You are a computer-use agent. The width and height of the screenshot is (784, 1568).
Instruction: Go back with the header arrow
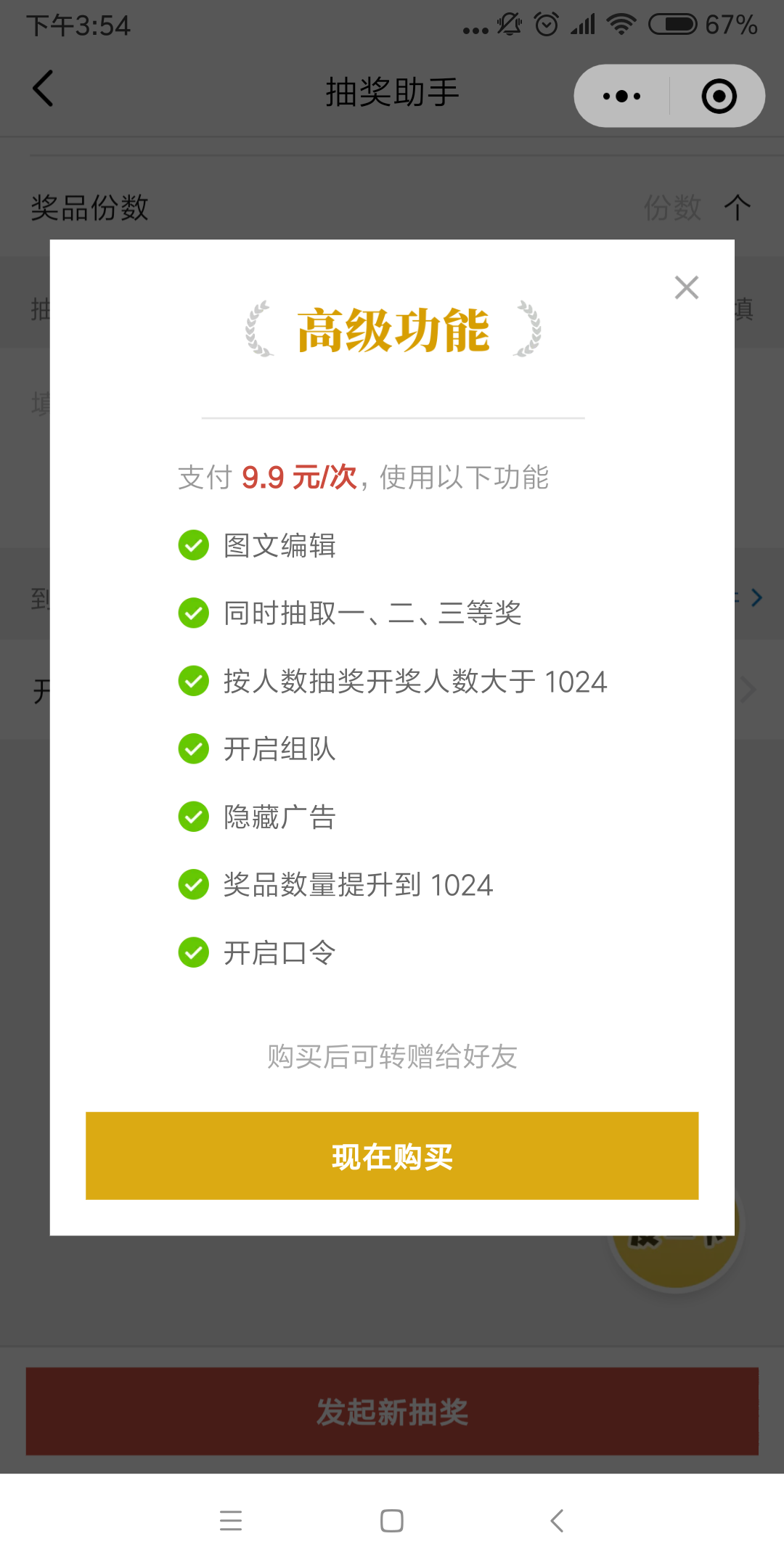pyautogui.click(x=44, y=89)
